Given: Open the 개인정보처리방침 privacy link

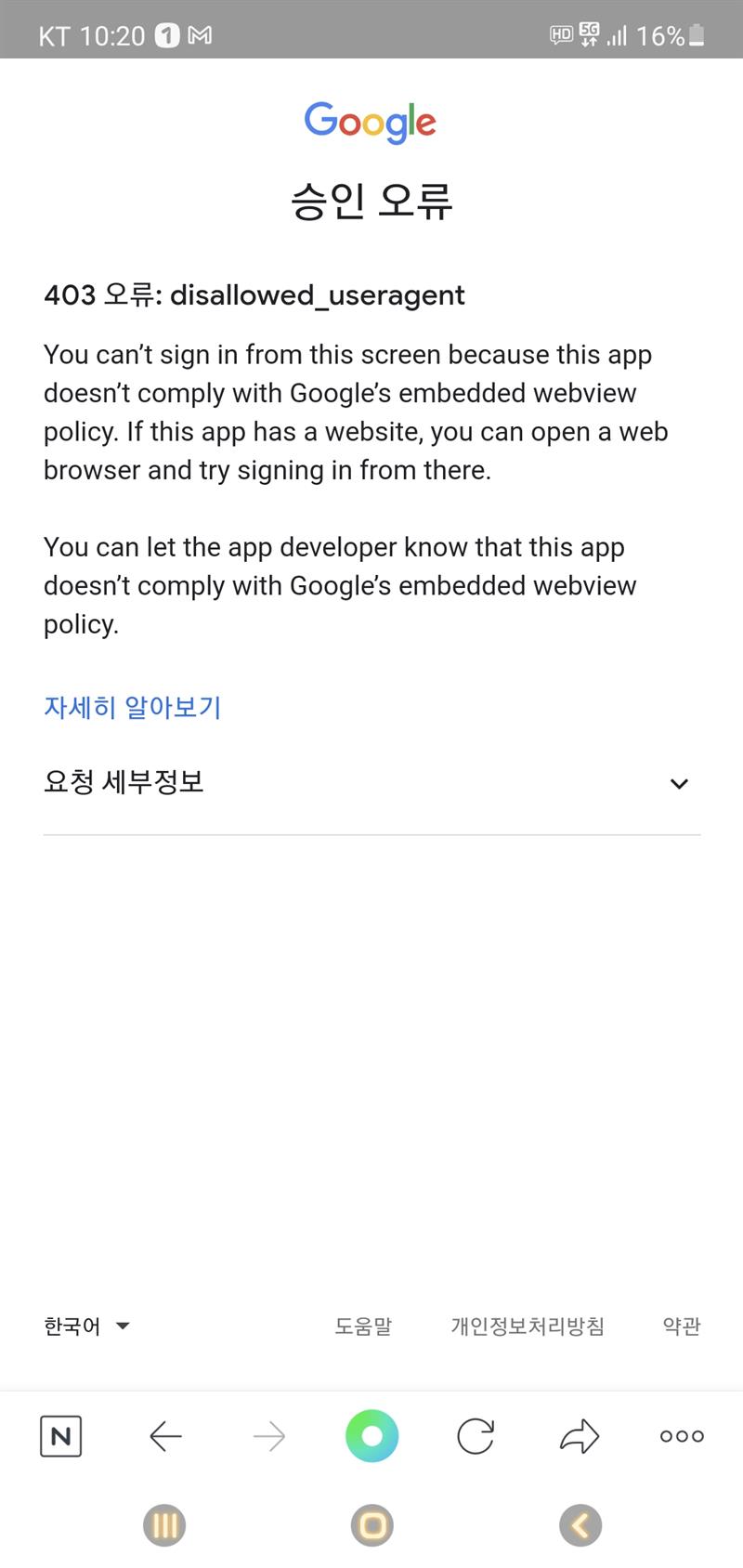Looking at the screenshot, I should point(528,1326).
